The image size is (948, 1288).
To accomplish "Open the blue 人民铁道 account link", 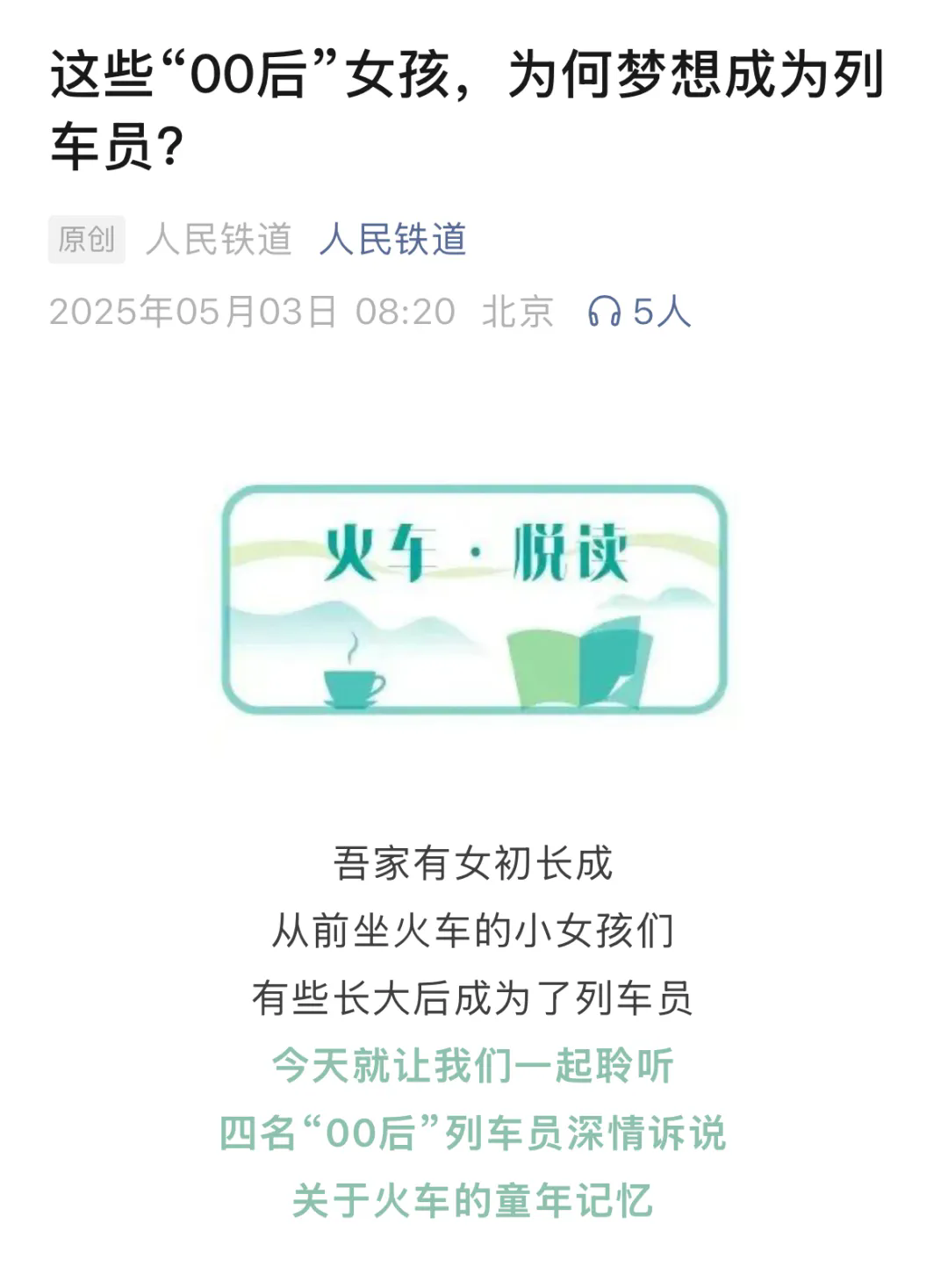I will (x=392, y=240).
